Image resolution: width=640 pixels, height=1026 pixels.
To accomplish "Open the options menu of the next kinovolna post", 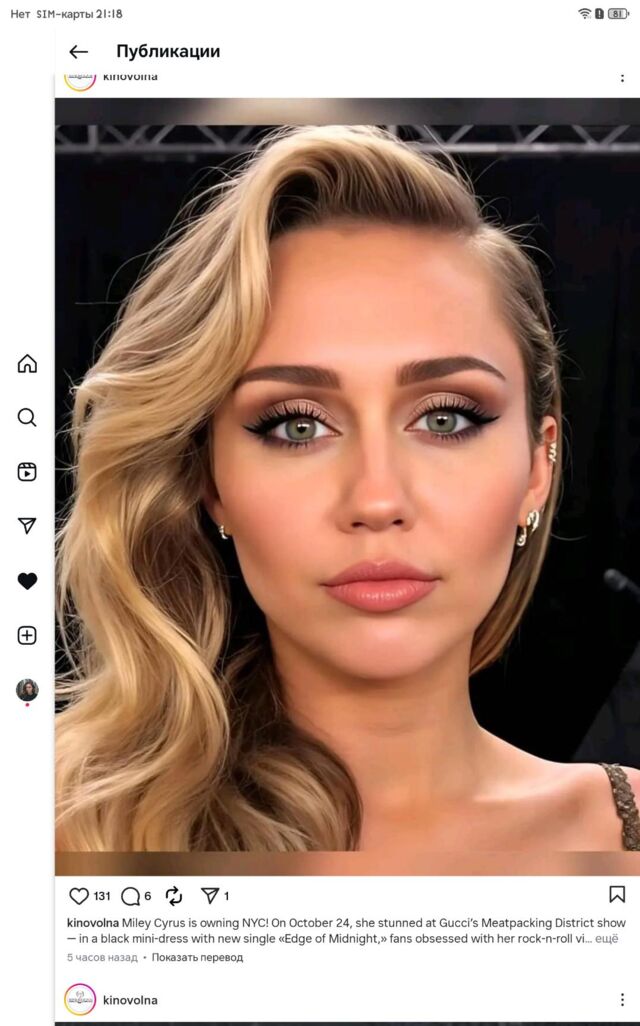I will (622, 1000).
